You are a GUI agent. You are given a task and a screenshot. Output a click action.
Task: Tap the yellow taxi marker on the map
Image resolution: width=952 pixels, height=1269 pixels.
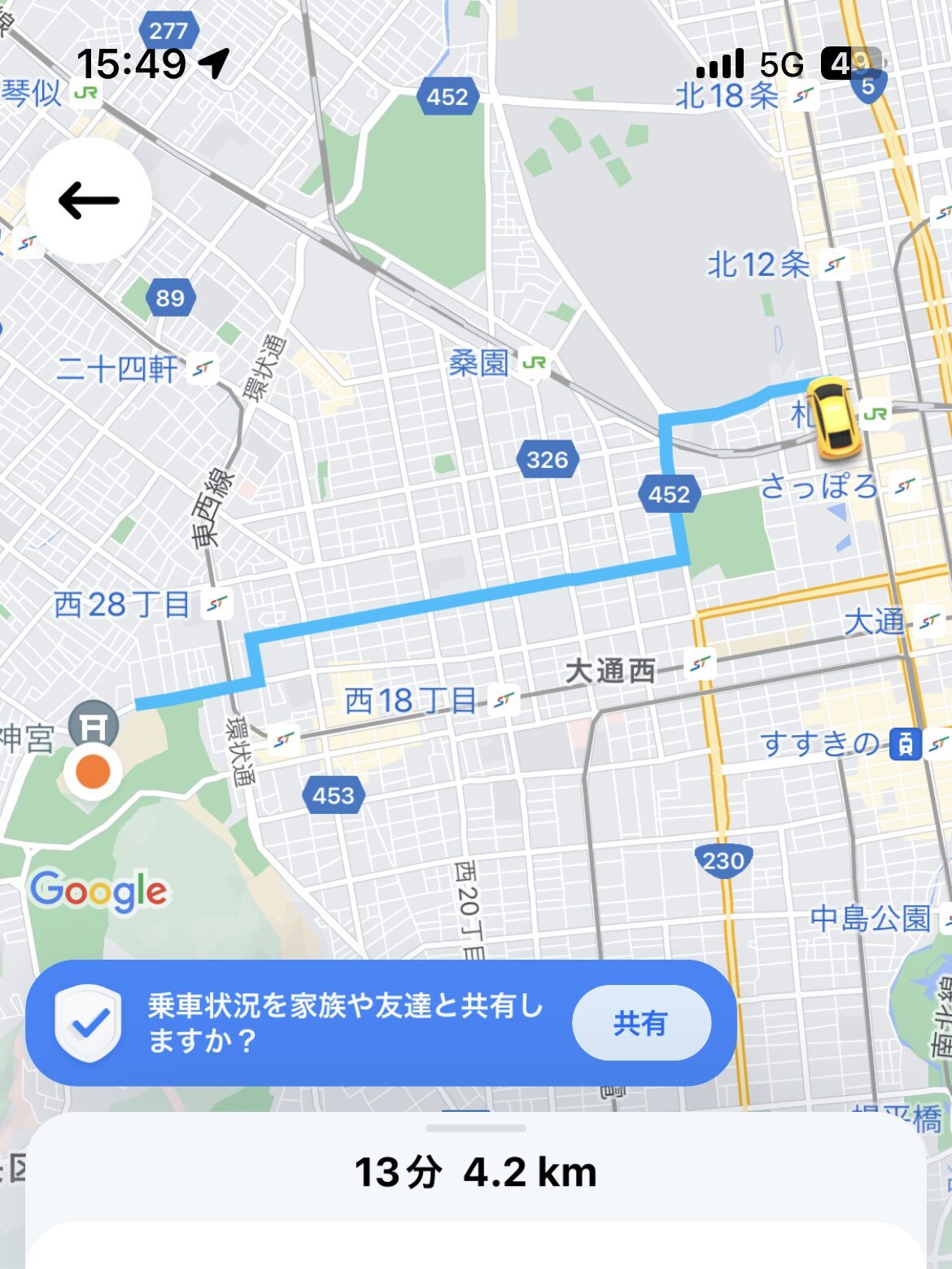click(x=832, y=417)
